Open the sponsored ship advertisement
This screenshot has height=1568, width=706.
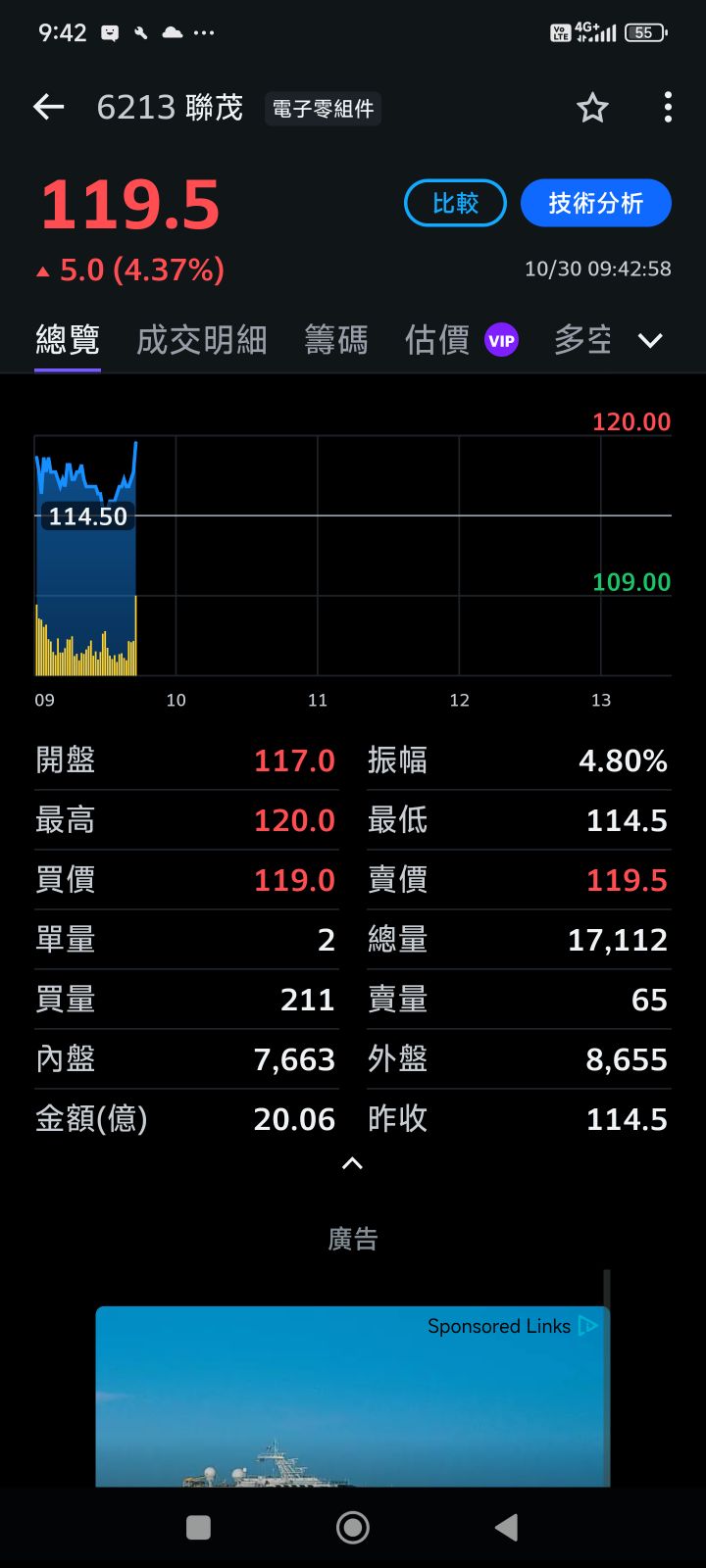click(x=353, y=1411)
